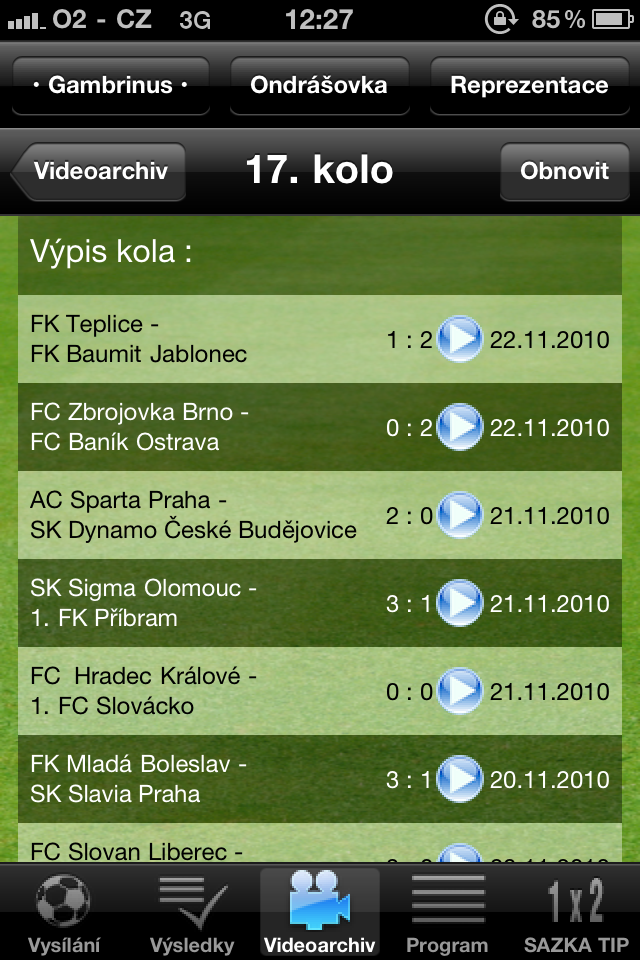Viewport: 640px width, 960px height.
Task: Open the Program tab
Action: coord(447,912)
